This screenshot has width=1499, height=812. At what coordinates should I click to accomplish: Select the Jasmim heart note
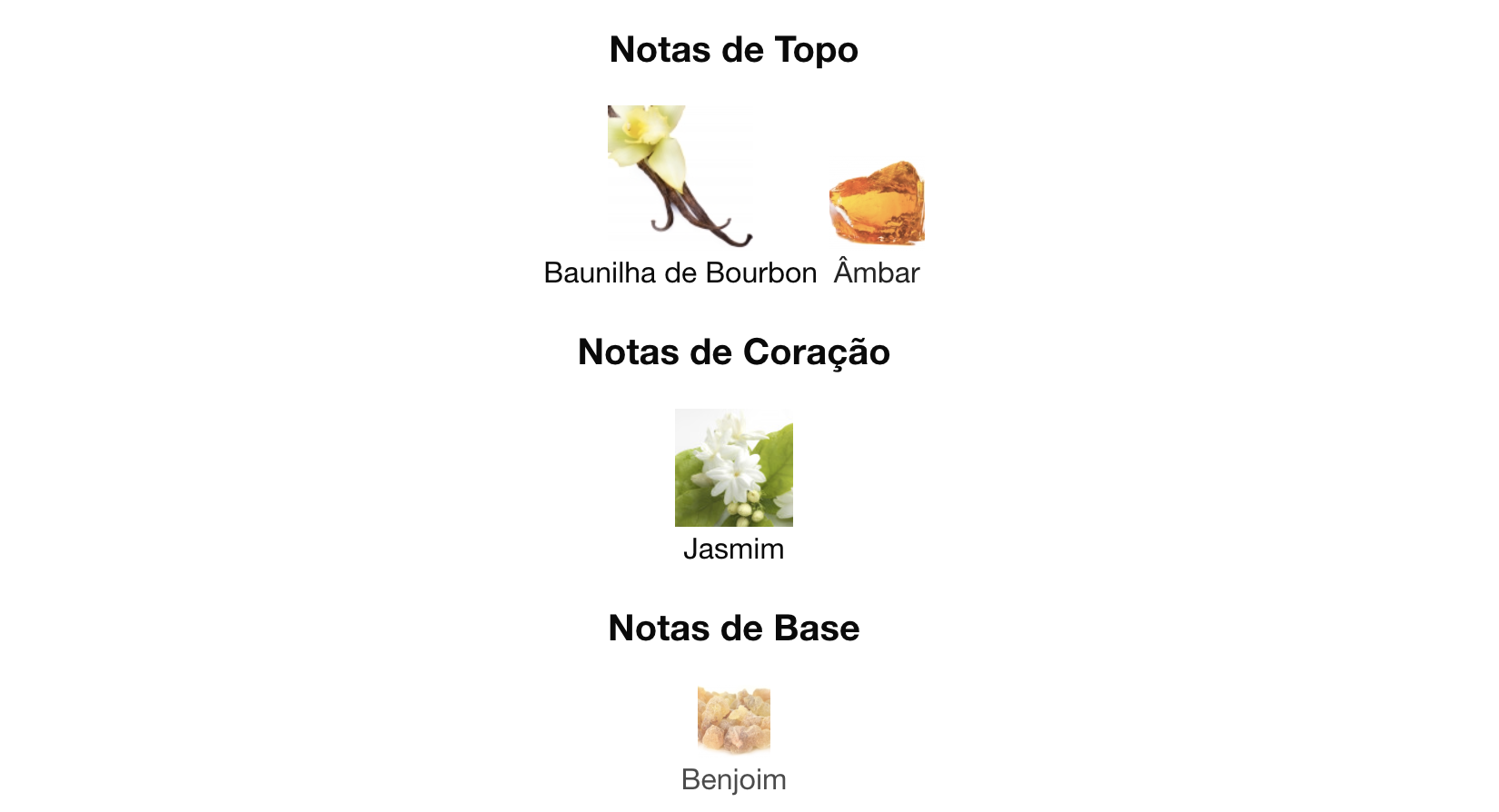tap(734, 469)
